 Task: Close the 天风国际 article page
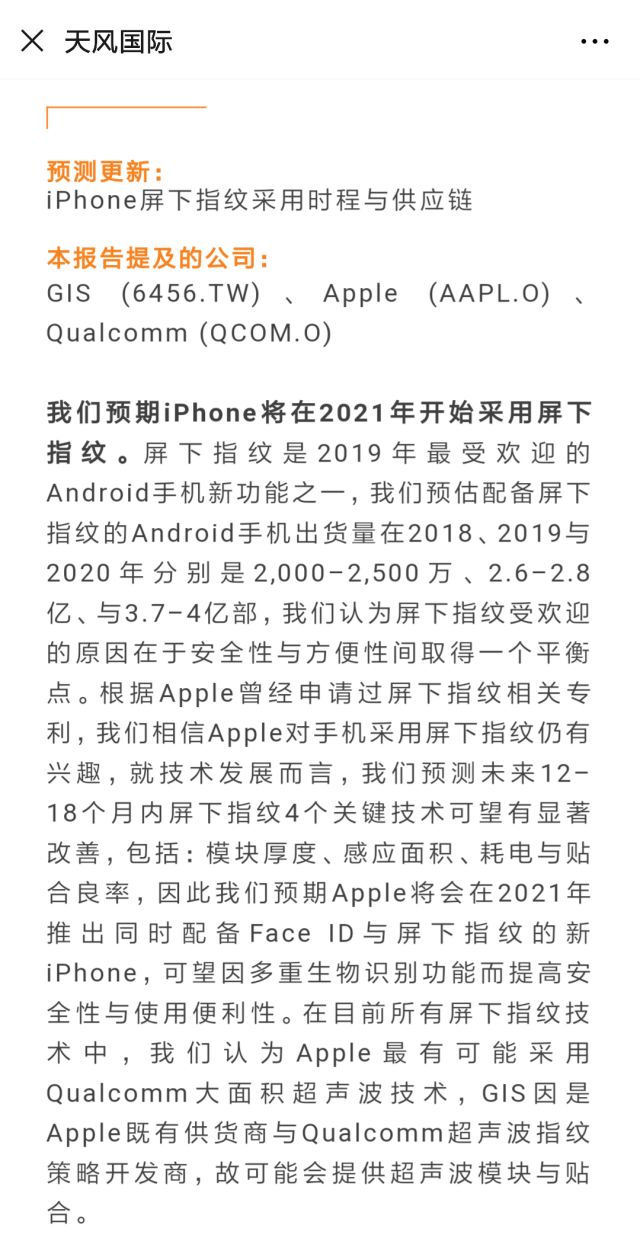(x=32, y=41)
